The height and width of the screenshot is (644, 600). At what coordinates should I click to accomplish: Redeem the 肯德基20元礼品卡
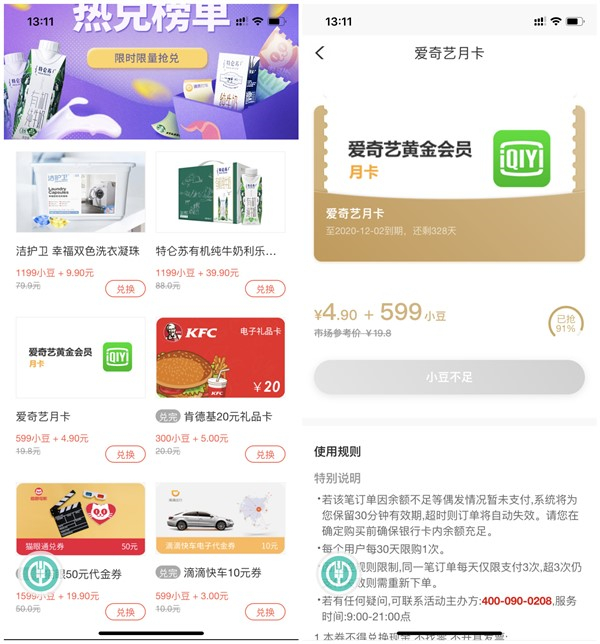pos(264,454)
